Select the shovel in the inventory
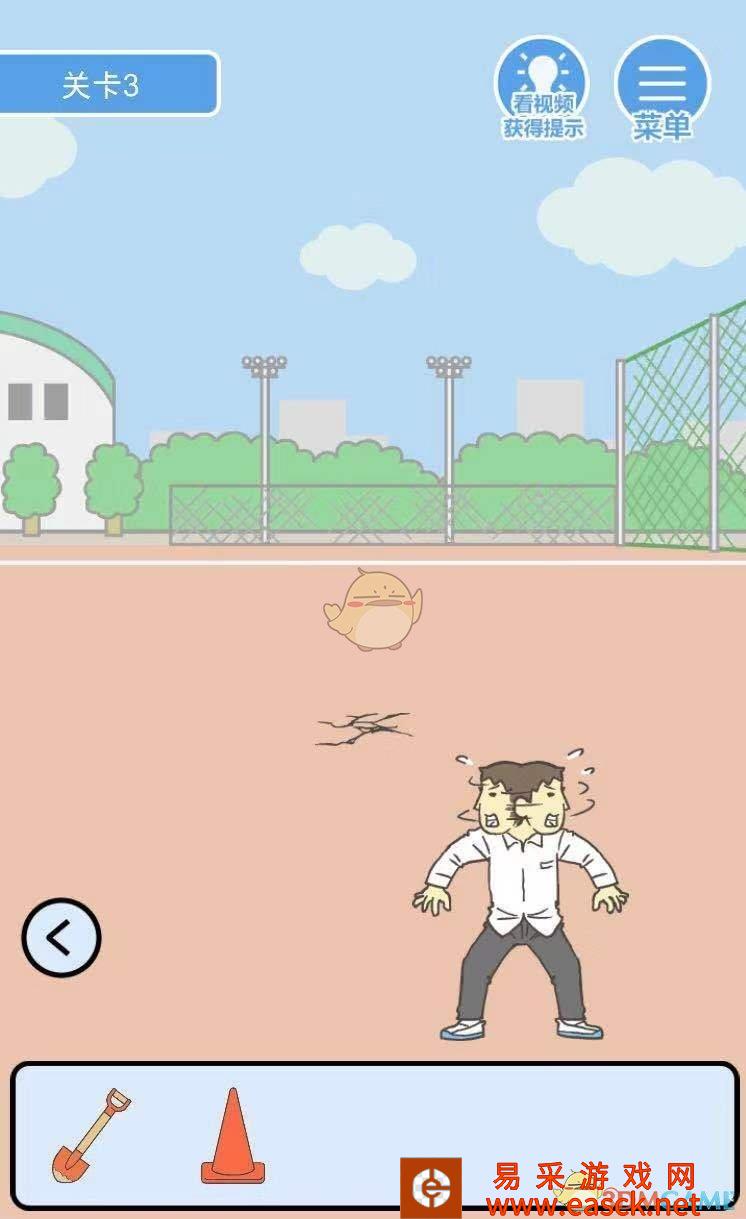 point(91,1135)
